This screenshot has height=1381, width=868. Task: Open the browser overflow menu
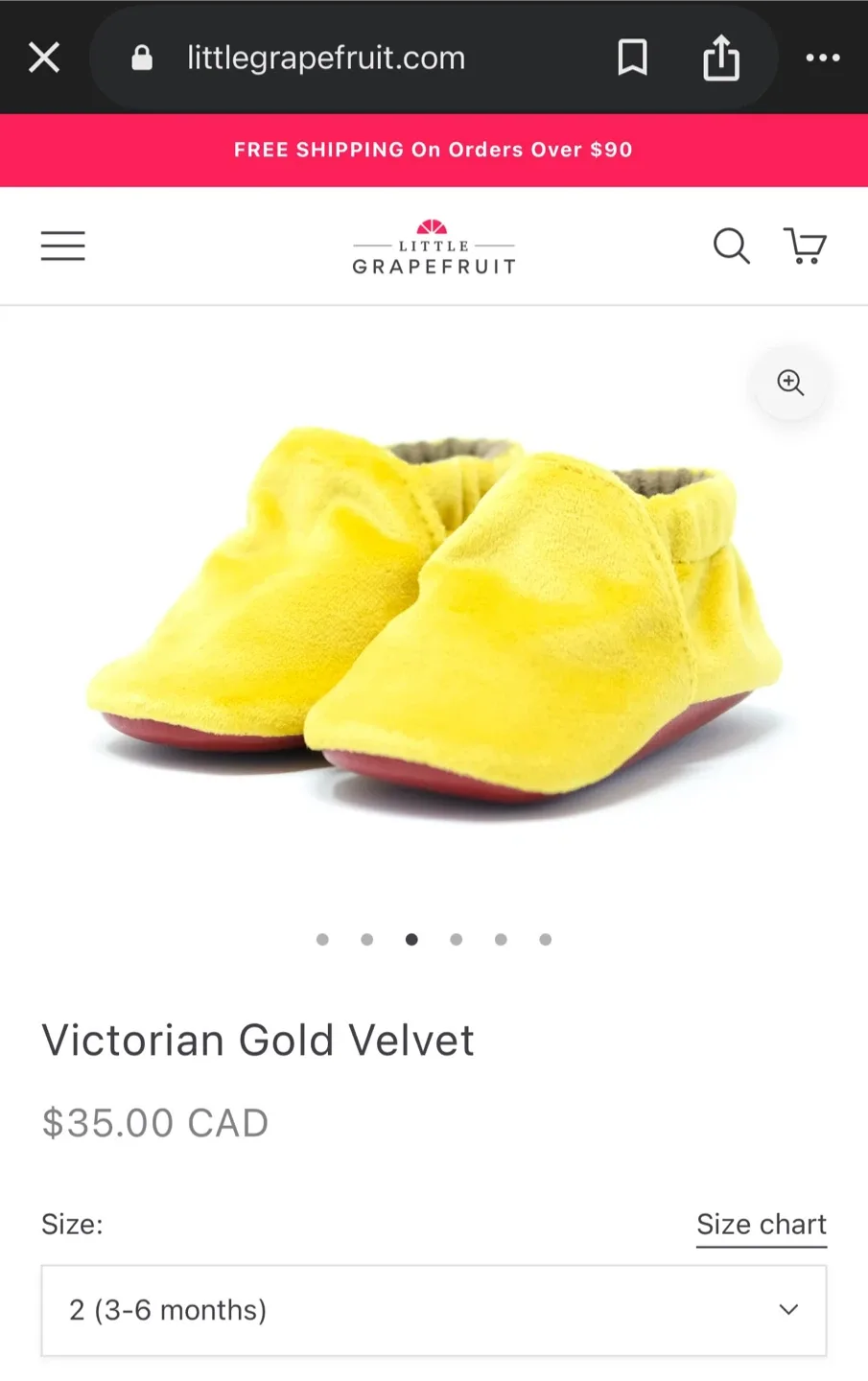(x=823, y=57)
